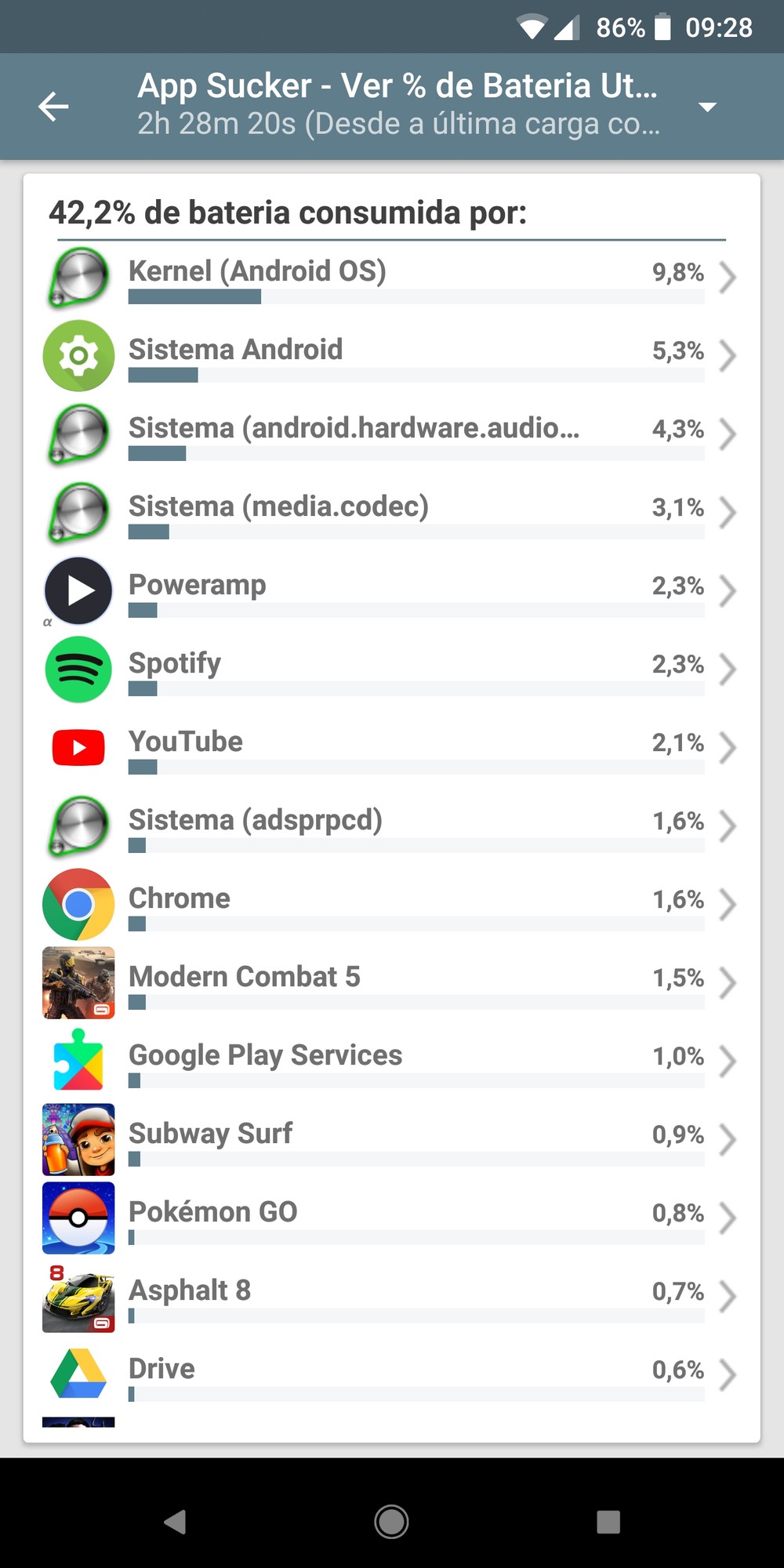Screen dimensions: 784x1568
Task: Open Spotify battery usage
Action: (x=392, y=670)
